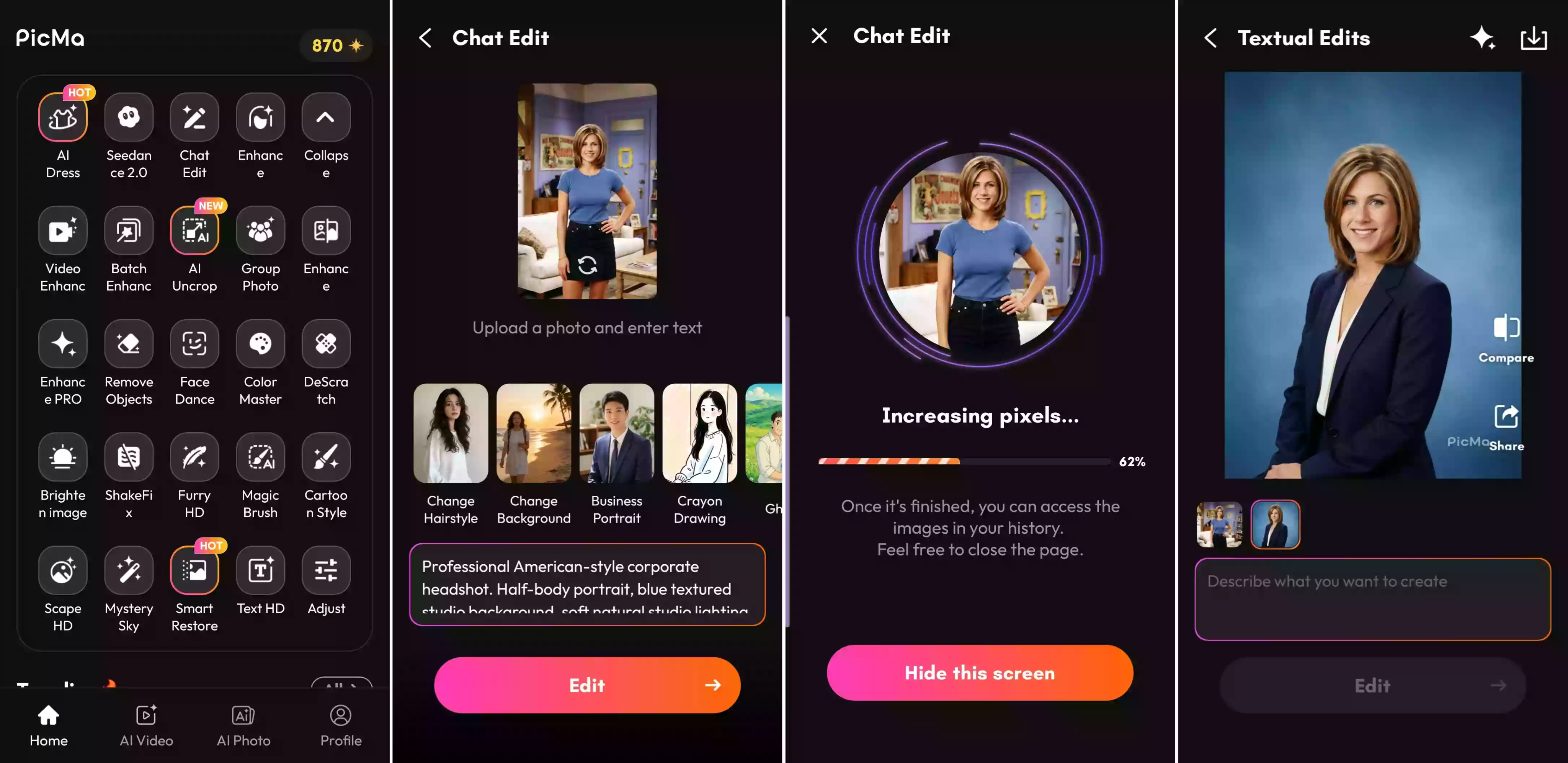Tap Hide this screen button
Viewport: 1568px width, 763px height.
click(979, 672)
